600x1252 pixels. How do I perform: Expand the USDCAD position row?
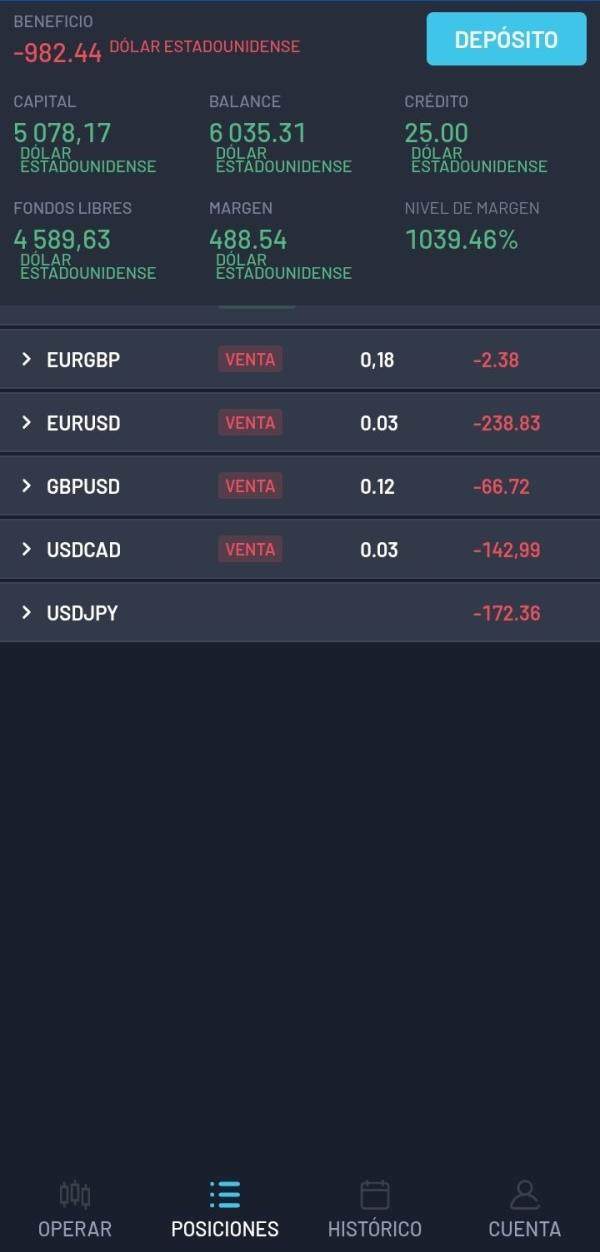click(x=27, y=549)
